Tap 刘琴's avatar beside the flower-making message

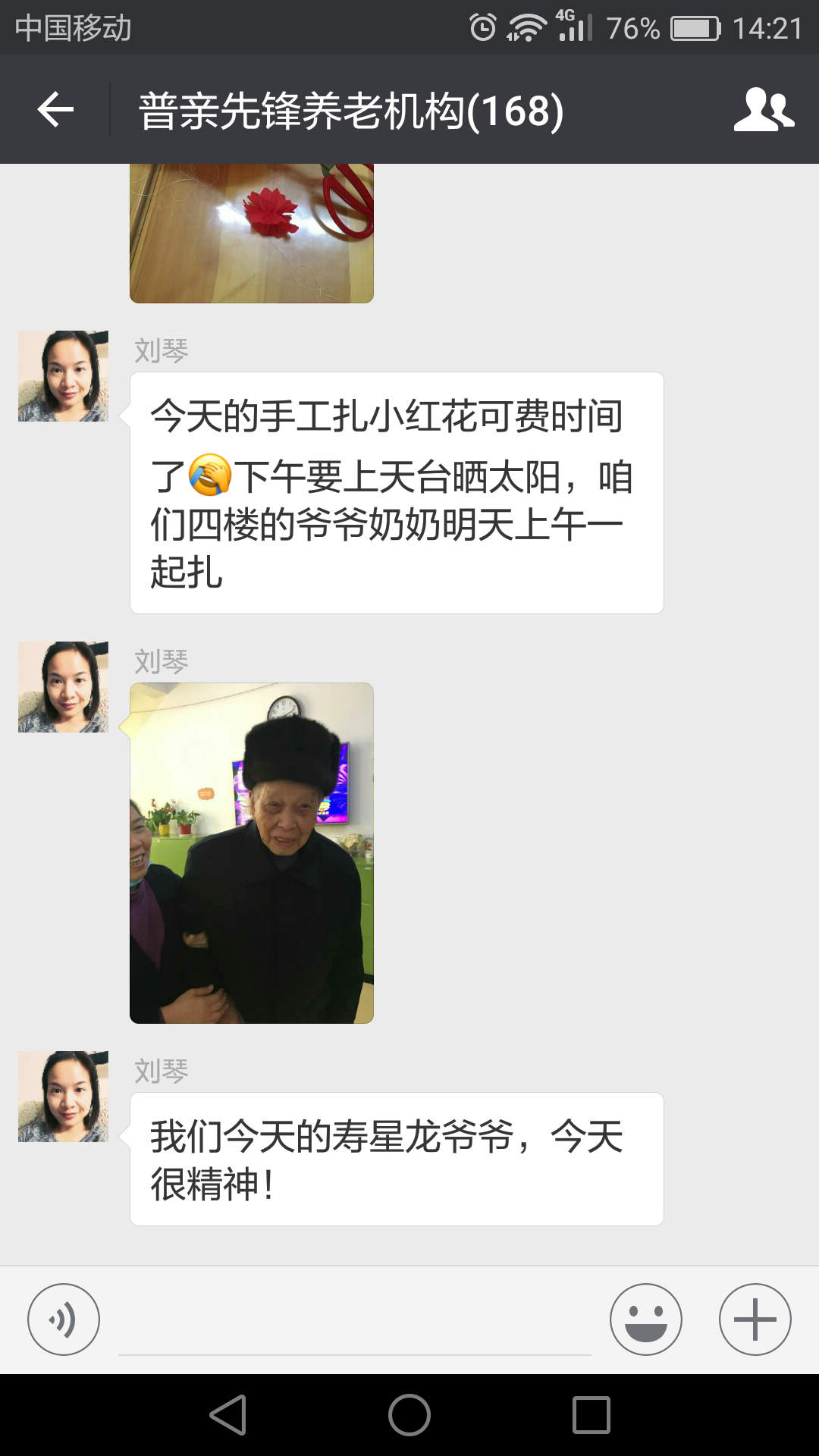pyautogui.click(x=64, y=376)
